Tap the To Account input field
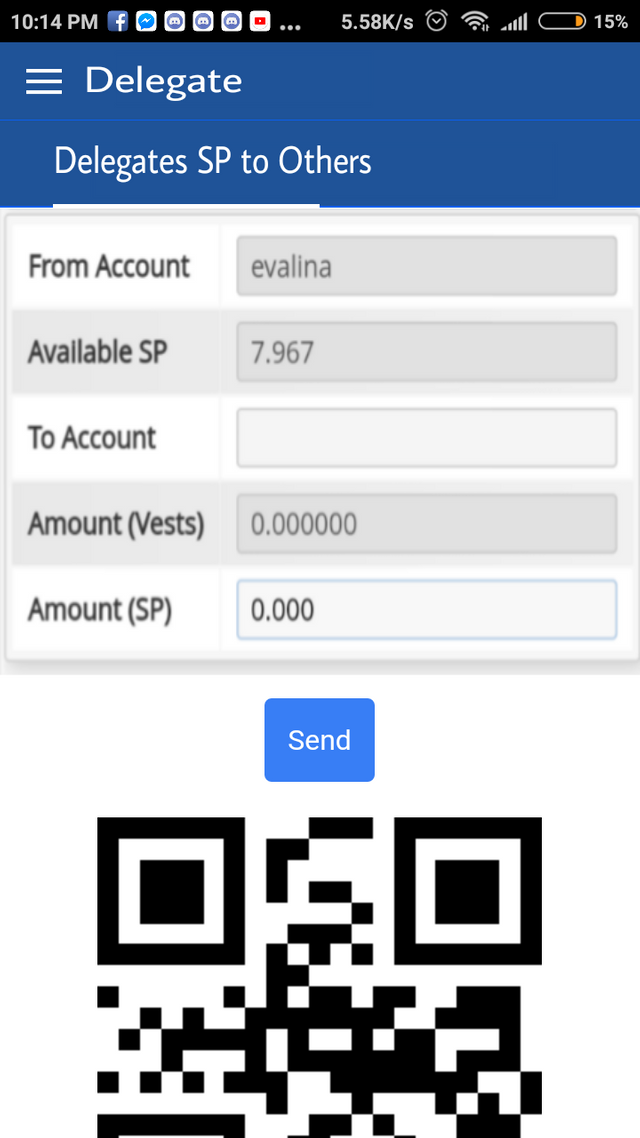640x1138 pixels. [426, 438]
